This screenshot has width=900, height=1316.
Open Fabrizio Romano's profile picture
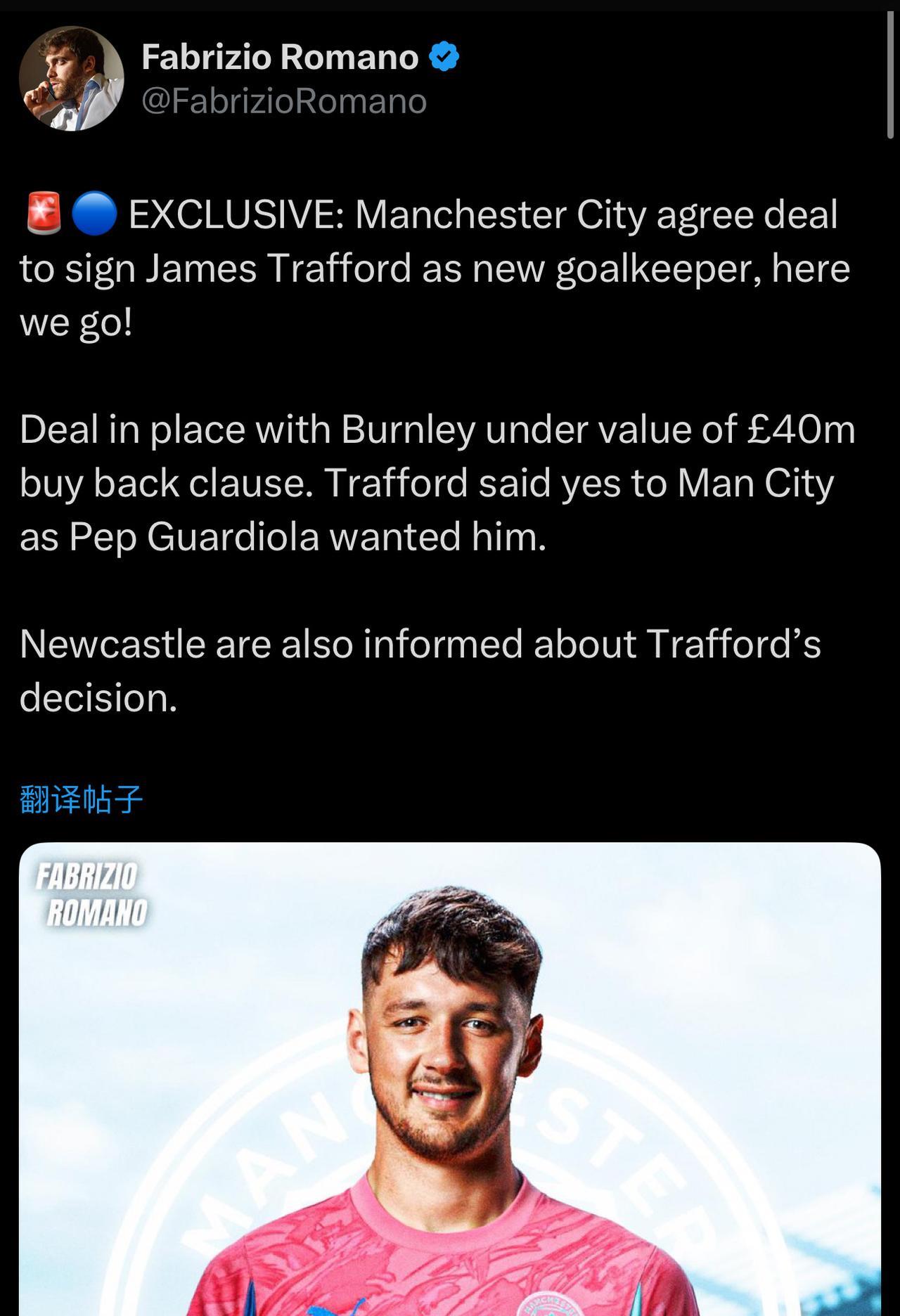[71, 79]
